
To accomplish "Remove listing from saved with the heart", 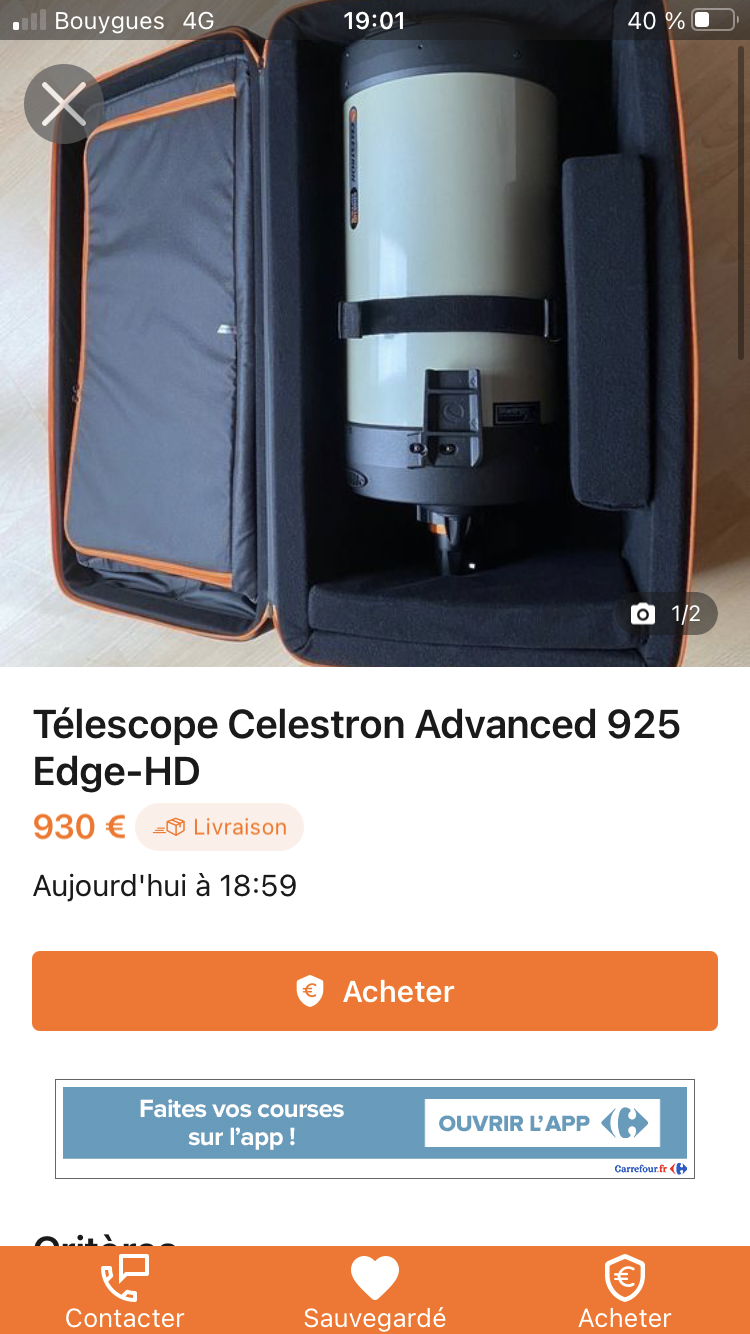I will [x=375, y=1292].
